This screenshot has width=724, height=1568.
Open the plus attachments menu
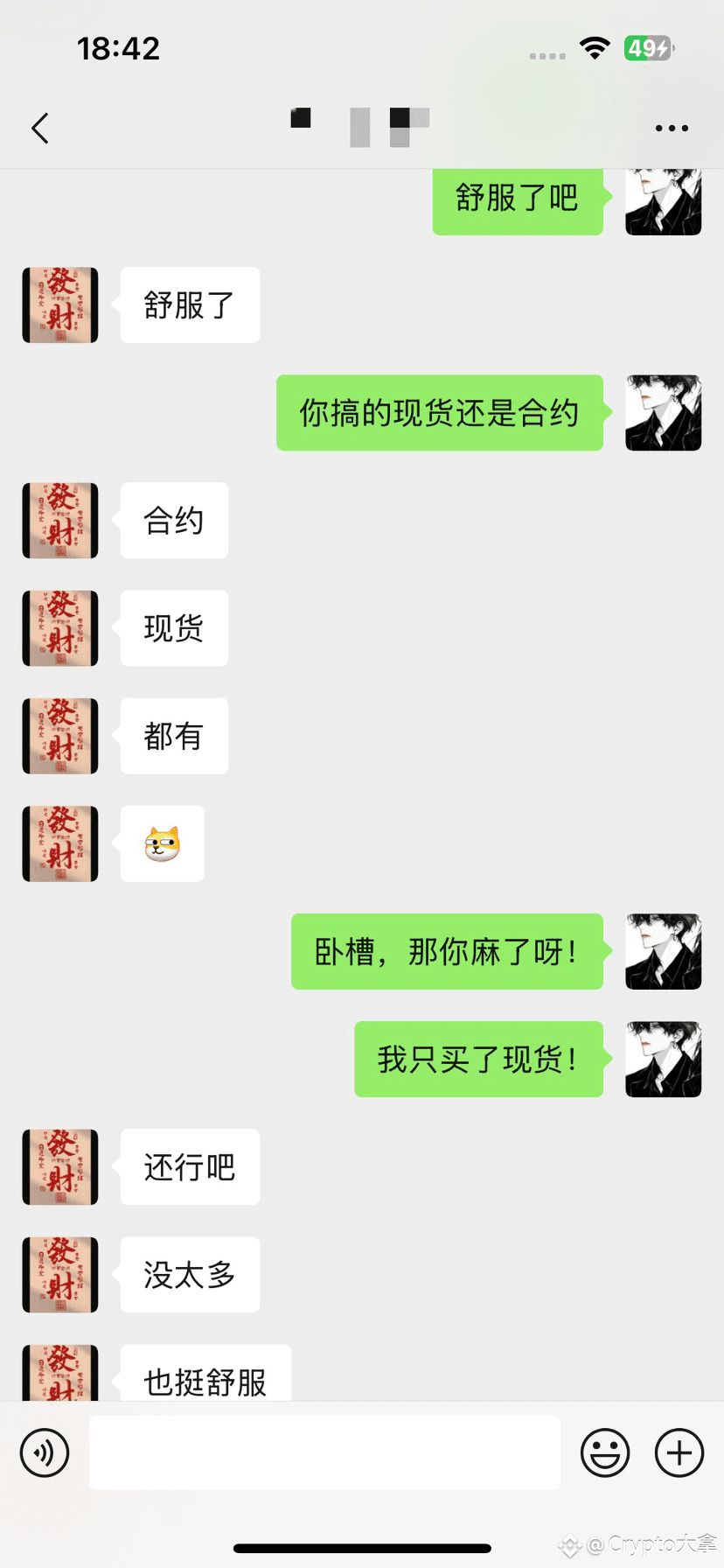[679, 1452]
